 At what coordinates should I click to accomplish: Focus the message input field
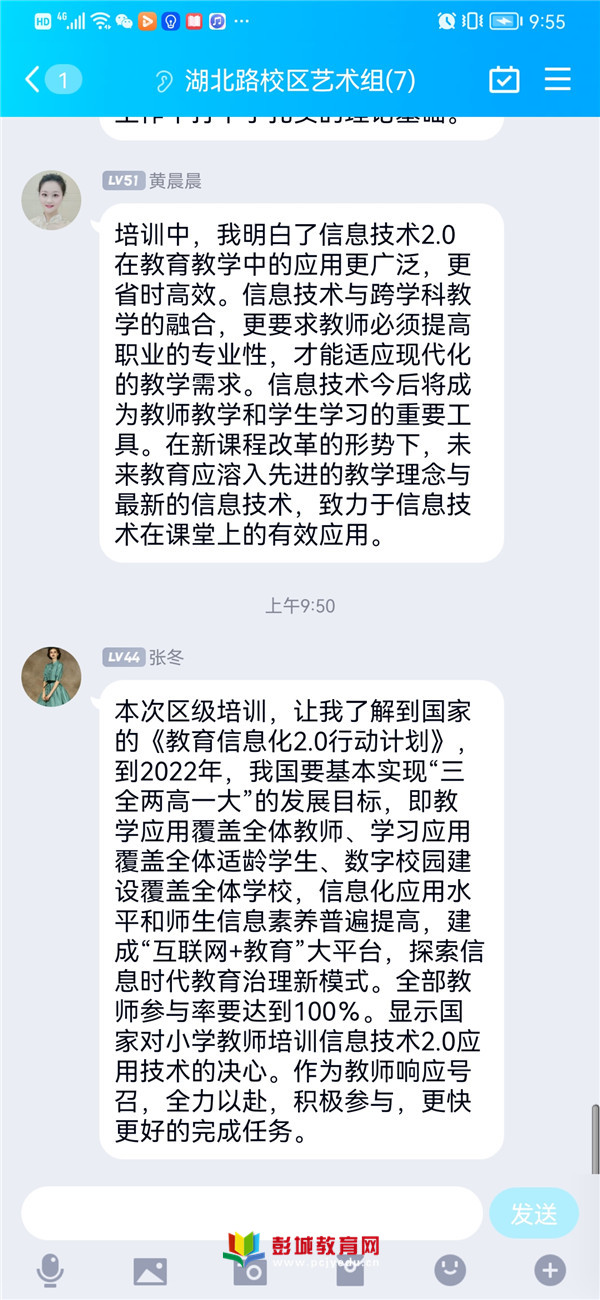tap(250, 1213)
